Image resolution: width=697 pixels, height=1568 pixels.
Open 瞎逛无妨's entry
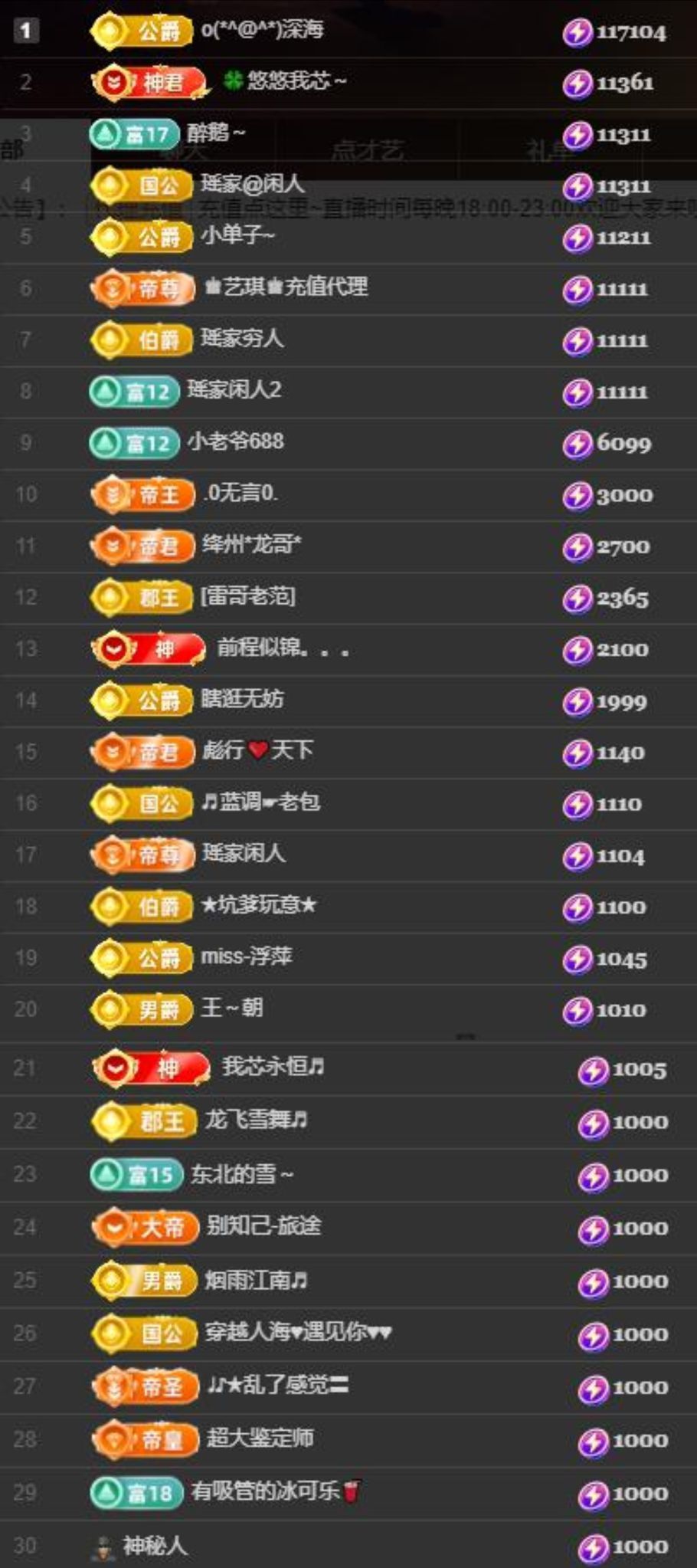(x=242, y=700)
